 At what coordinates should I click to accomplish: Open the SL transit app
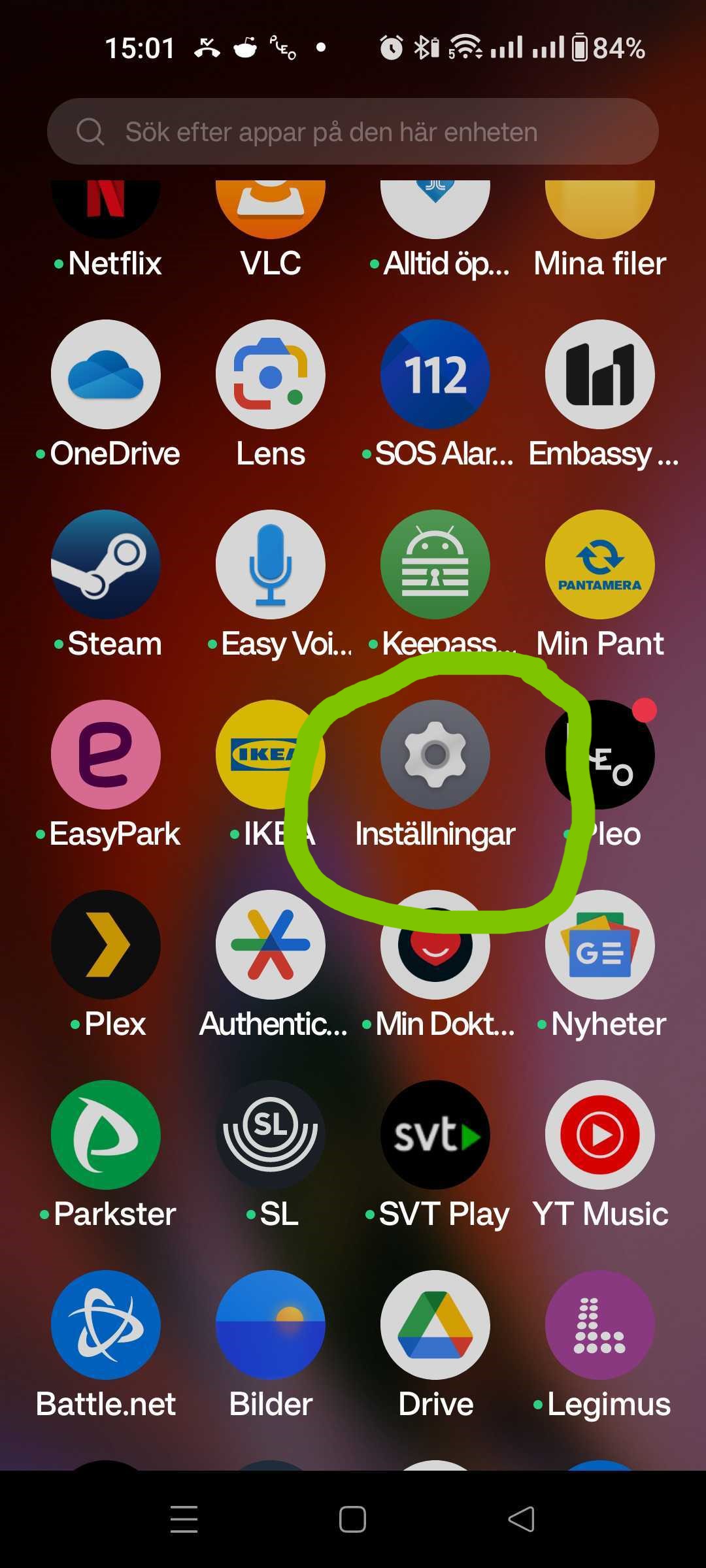271,1135
